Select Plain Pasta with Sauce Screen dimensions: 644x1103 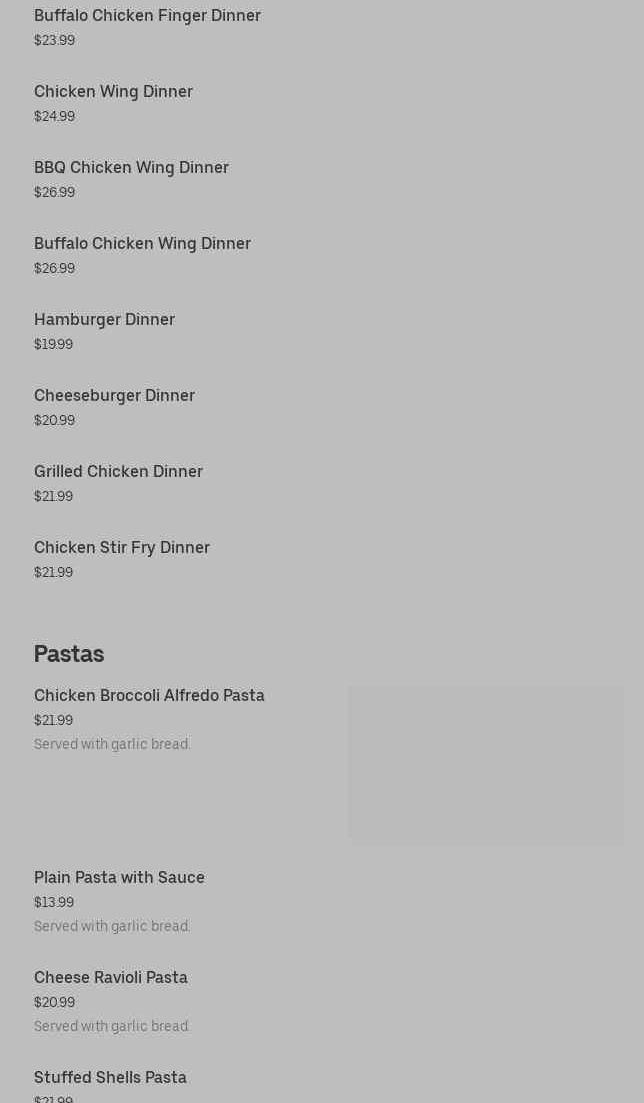(119, 878)
